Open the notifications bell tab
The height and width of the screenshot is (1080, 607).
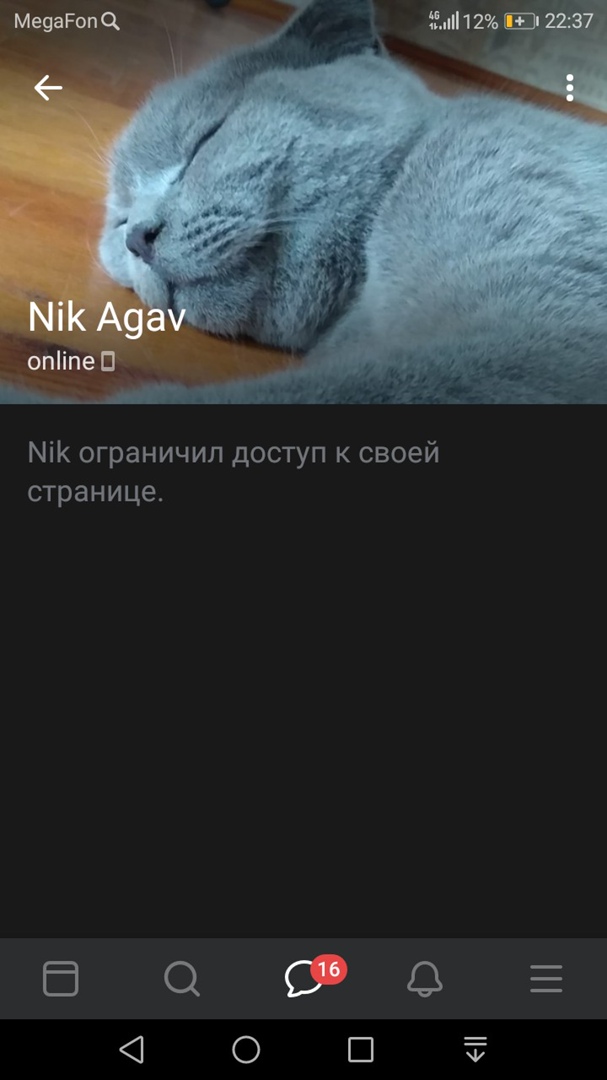[425, 978]
